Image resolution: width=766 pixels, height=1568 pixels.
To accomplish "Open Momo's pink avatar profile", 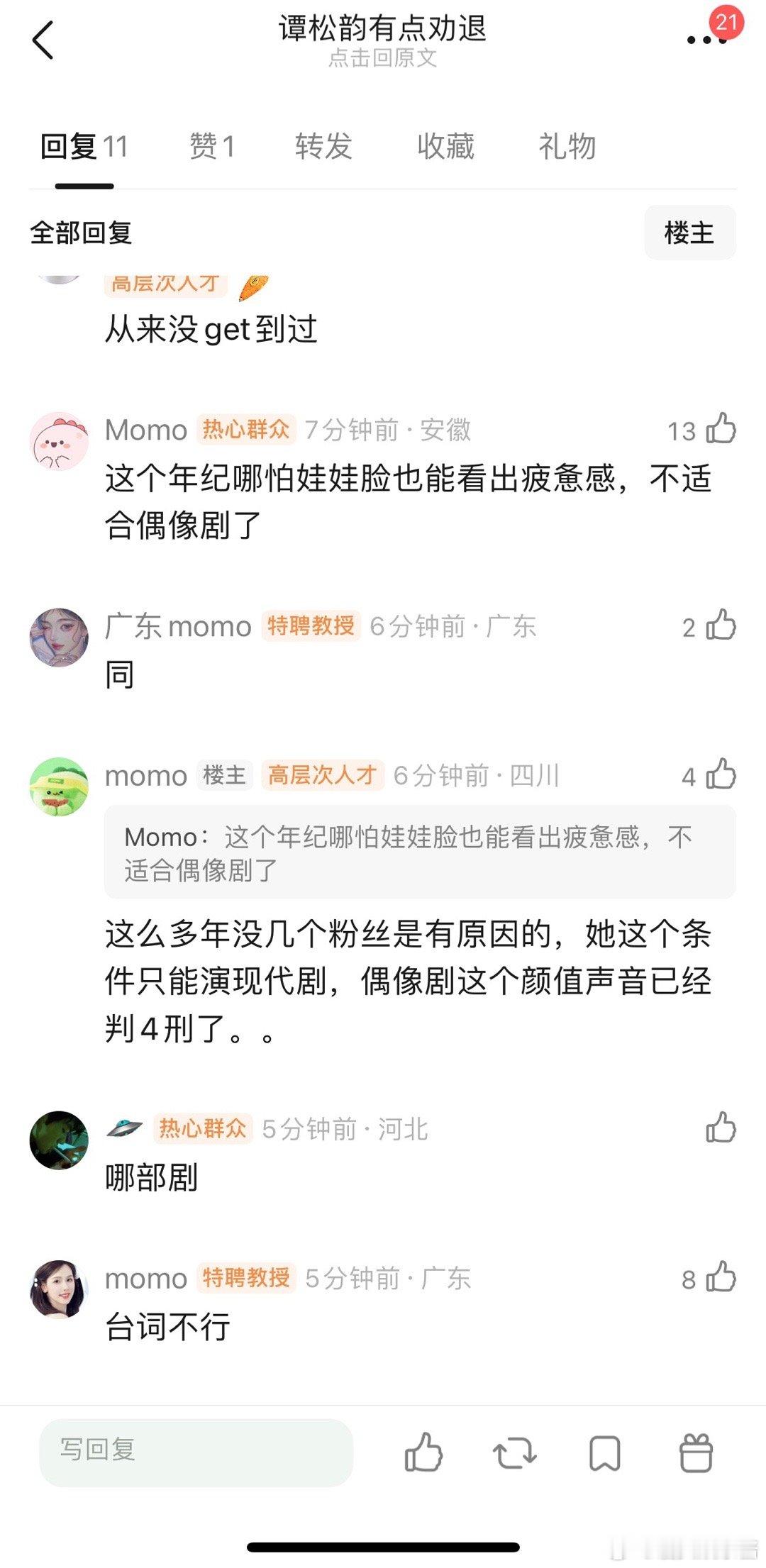I will (x=60, y=438).
